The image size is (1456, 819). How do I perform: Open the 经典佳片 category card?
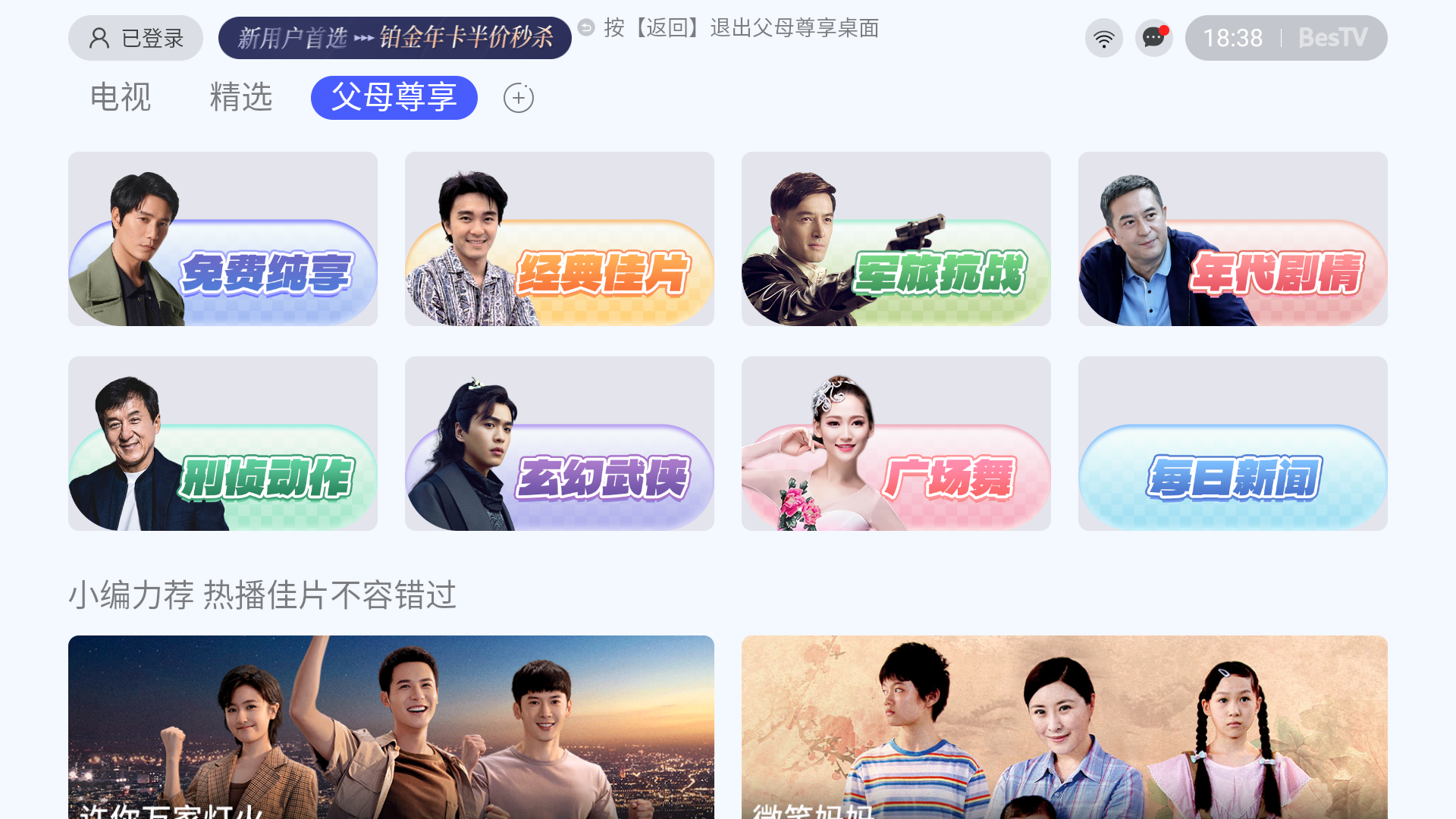pos(560,239)
